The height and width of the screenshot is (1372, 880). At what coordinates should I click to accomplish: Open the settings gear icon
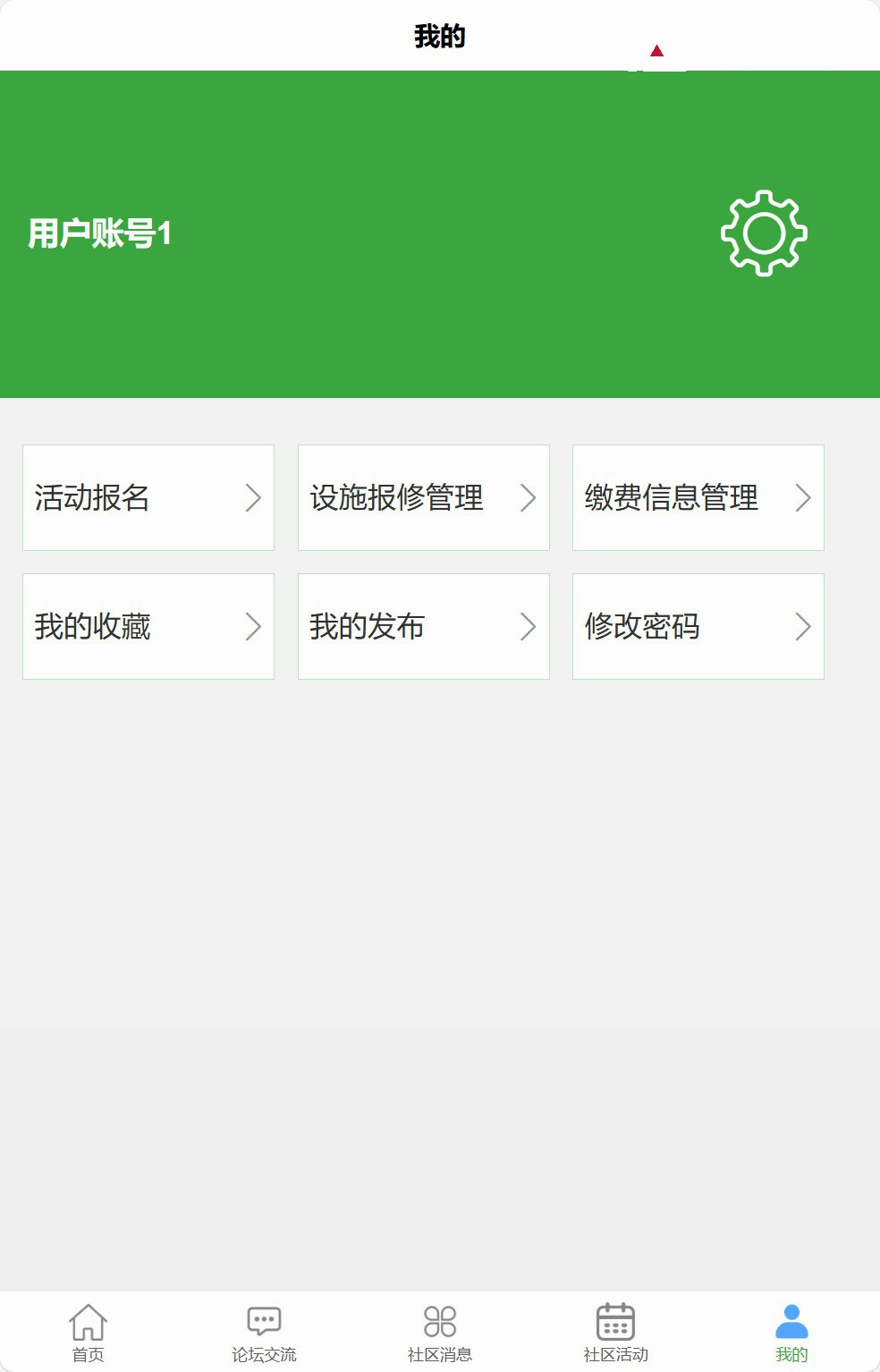[764, 233]
